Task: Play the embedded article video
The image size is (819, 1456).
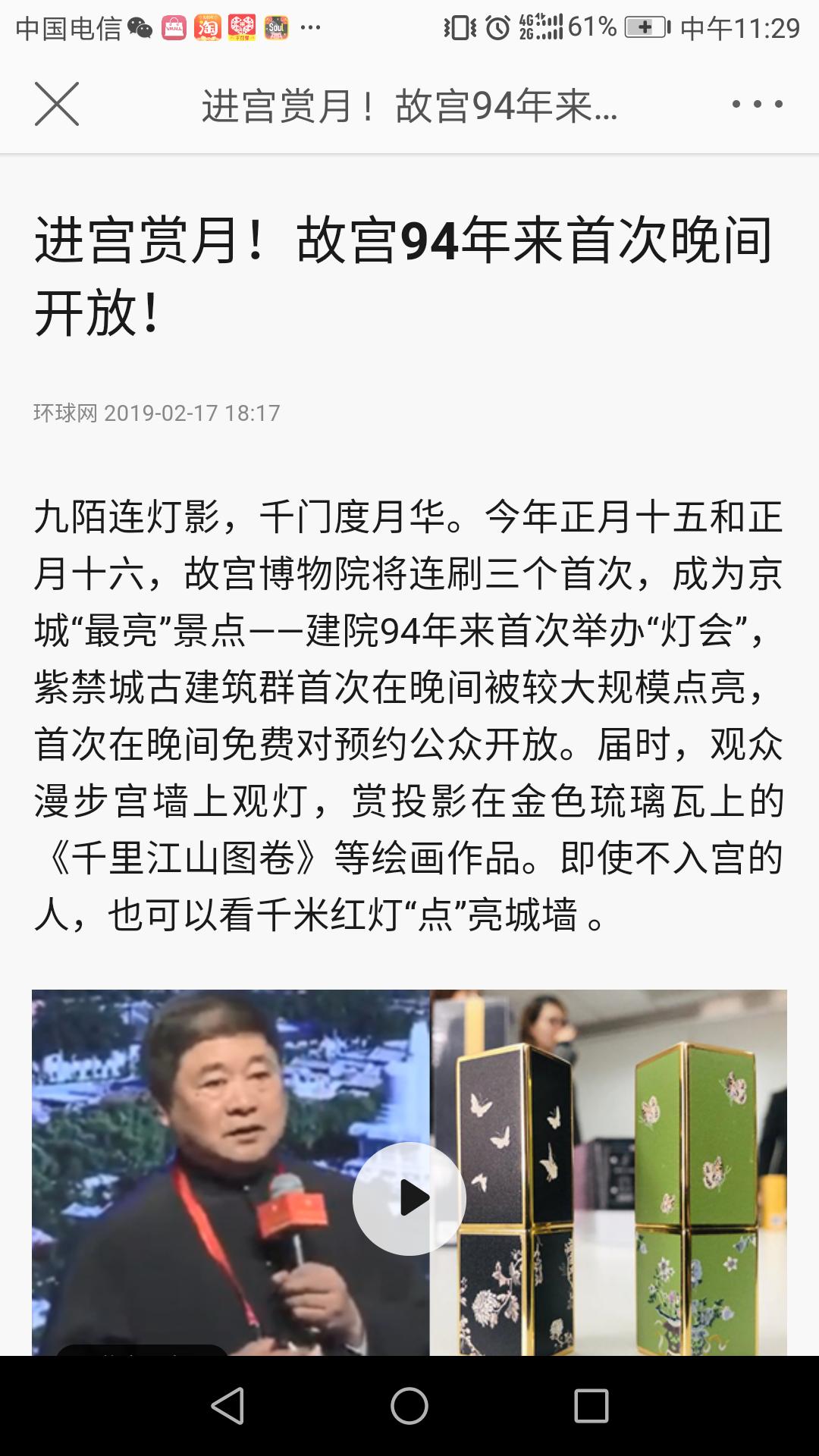Action: click(x=409, y=1198)
